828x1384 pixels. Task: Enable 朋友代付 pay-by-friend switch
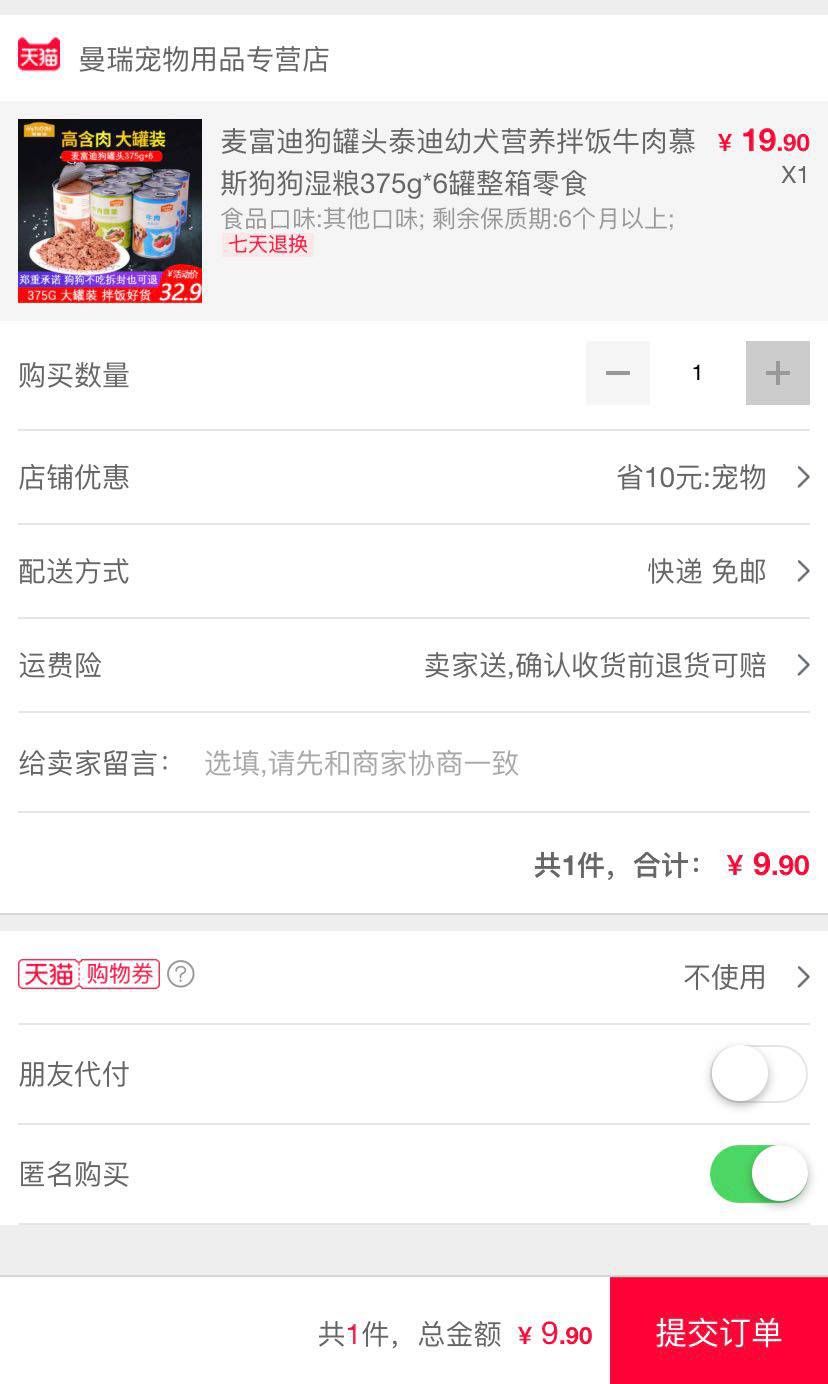pos(758,1075)
